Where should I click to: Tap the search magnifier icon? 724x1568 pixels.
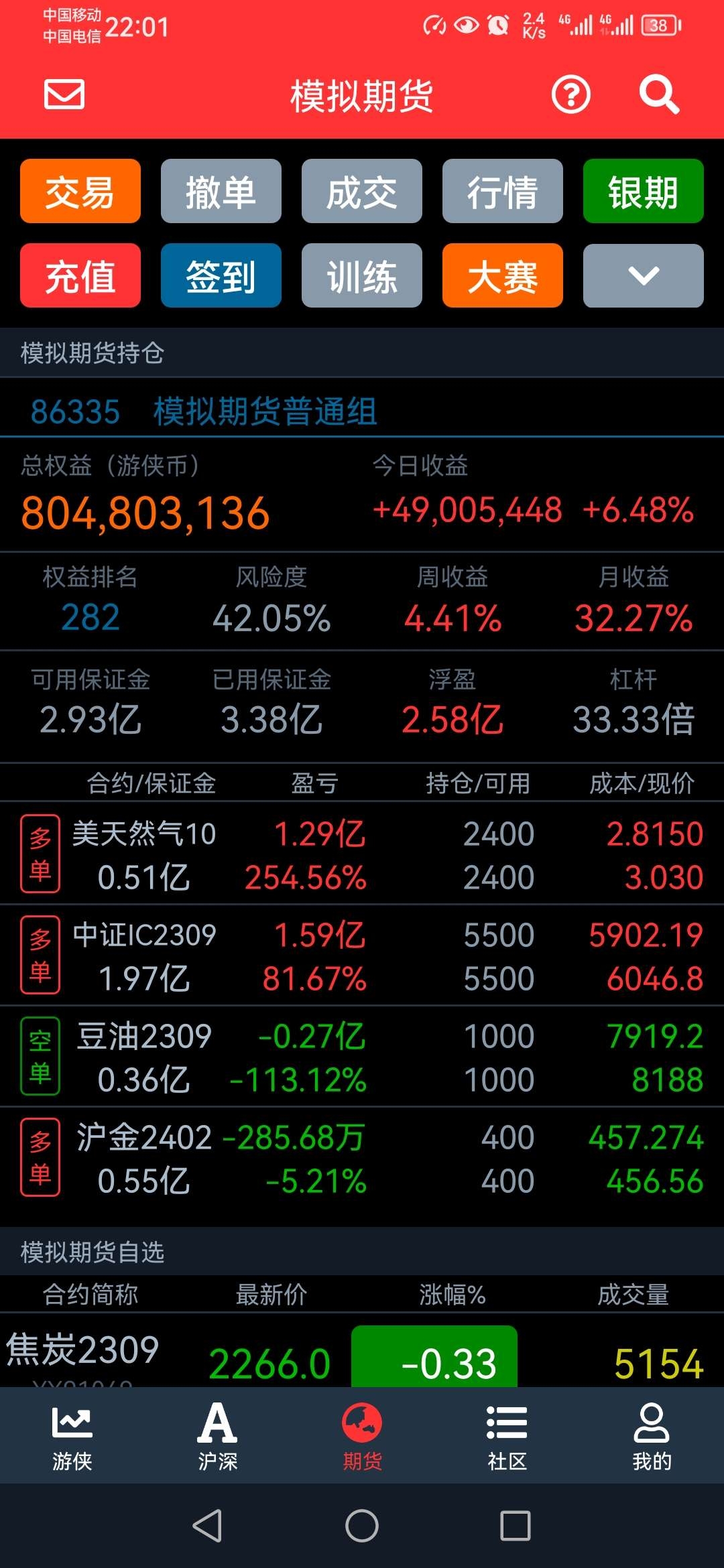pos(659,94)
